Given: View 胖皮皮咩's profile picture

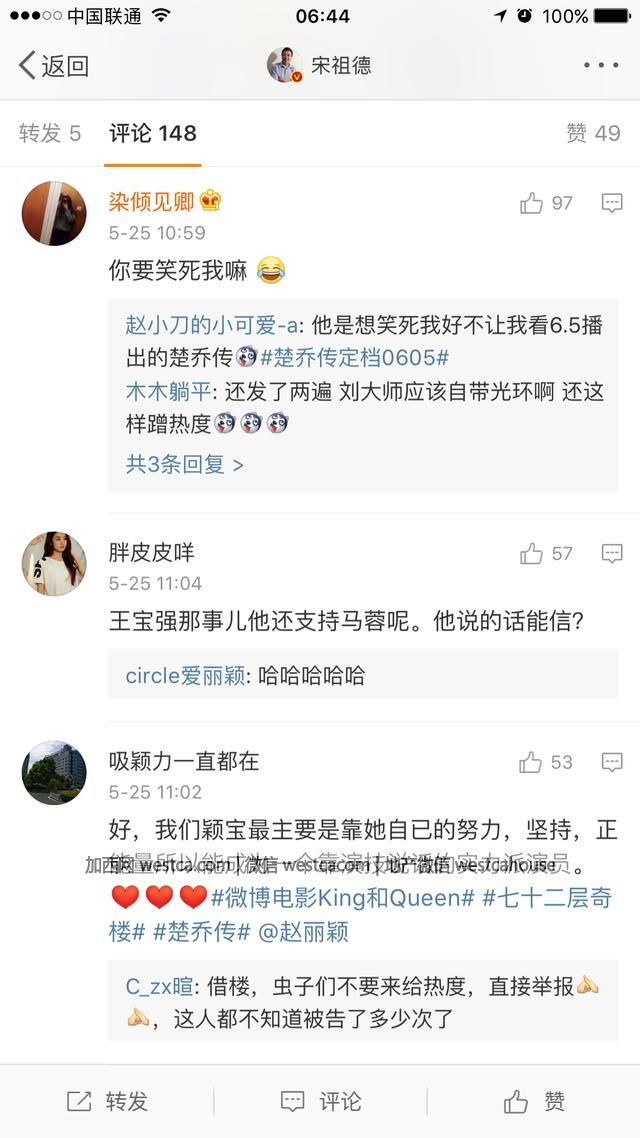Looking at the screenshot, I should 54,564.
